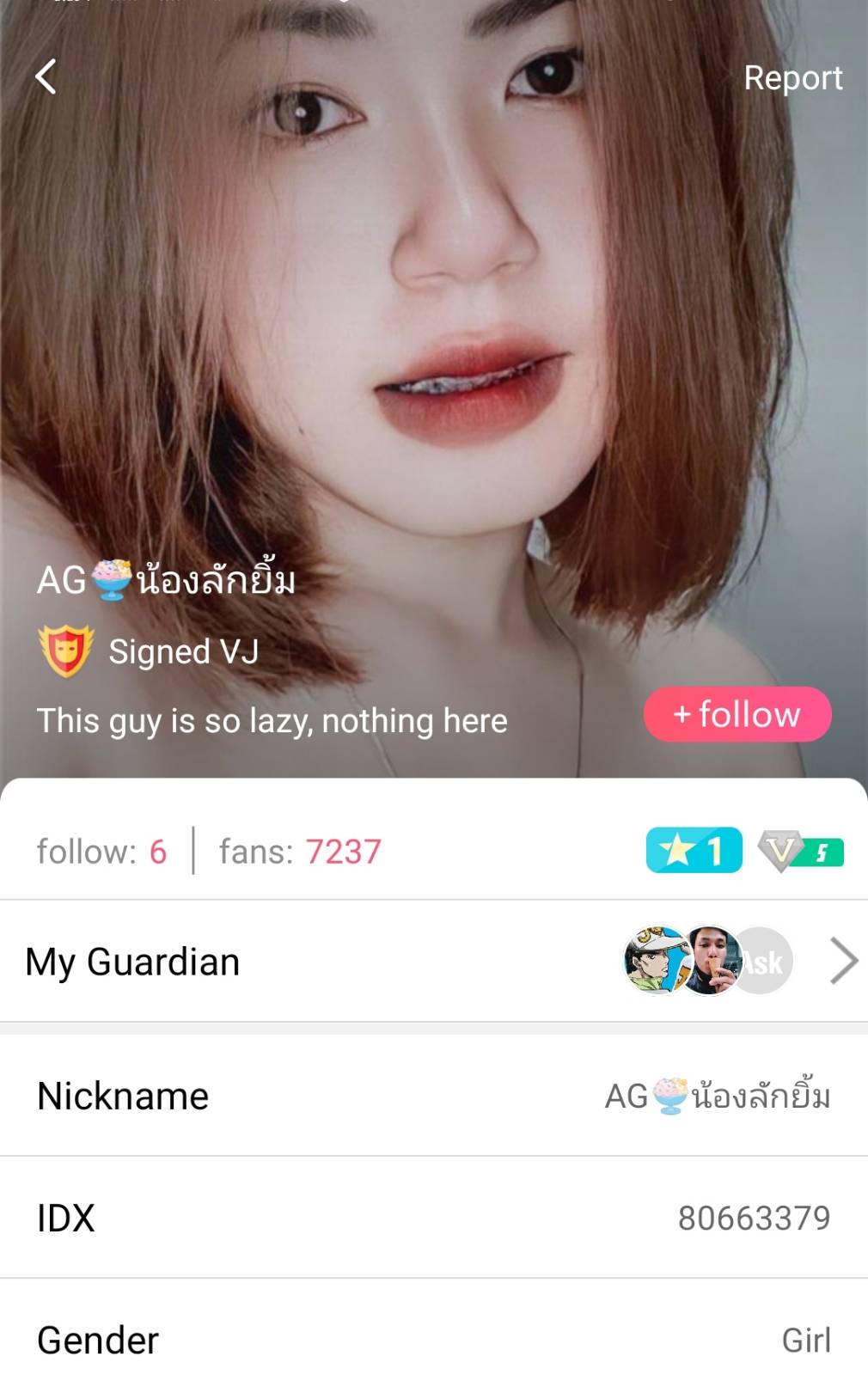View the follow count list

(x=101, y=852)
